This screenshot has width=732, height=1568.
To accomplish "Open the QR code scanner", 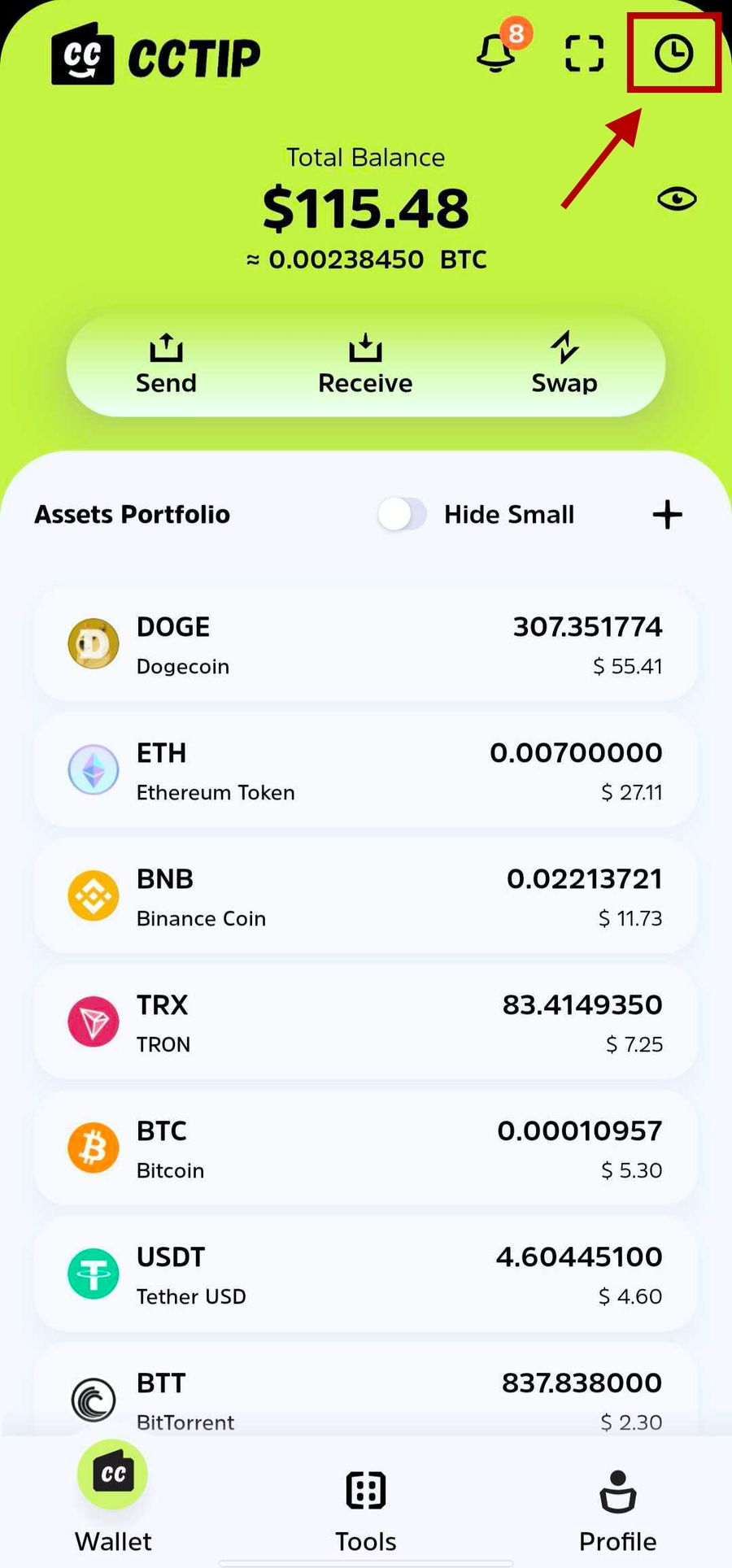I will point(584,54).
